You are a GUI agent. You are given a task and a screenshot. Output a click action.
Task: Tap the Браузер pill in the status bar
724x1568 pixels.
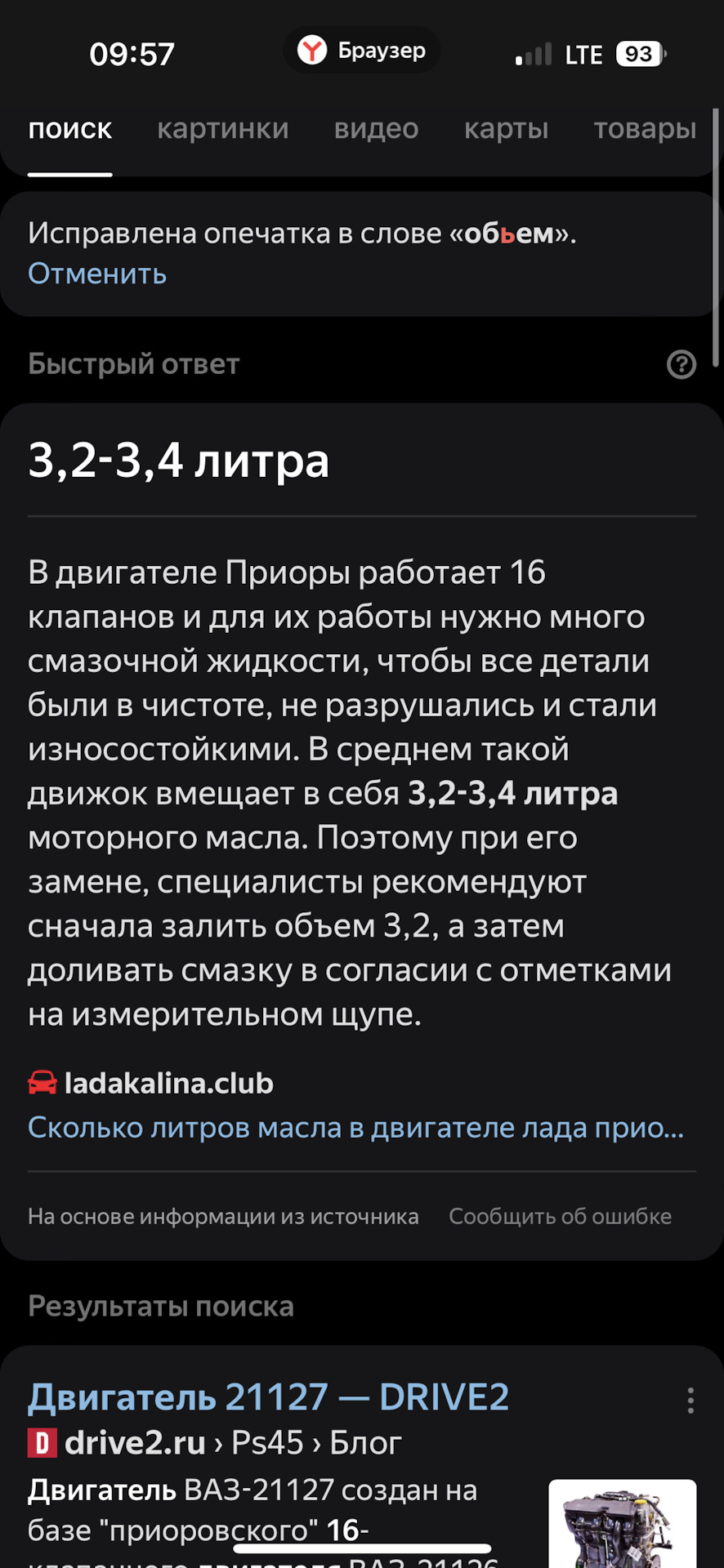[x=362, y=51]
